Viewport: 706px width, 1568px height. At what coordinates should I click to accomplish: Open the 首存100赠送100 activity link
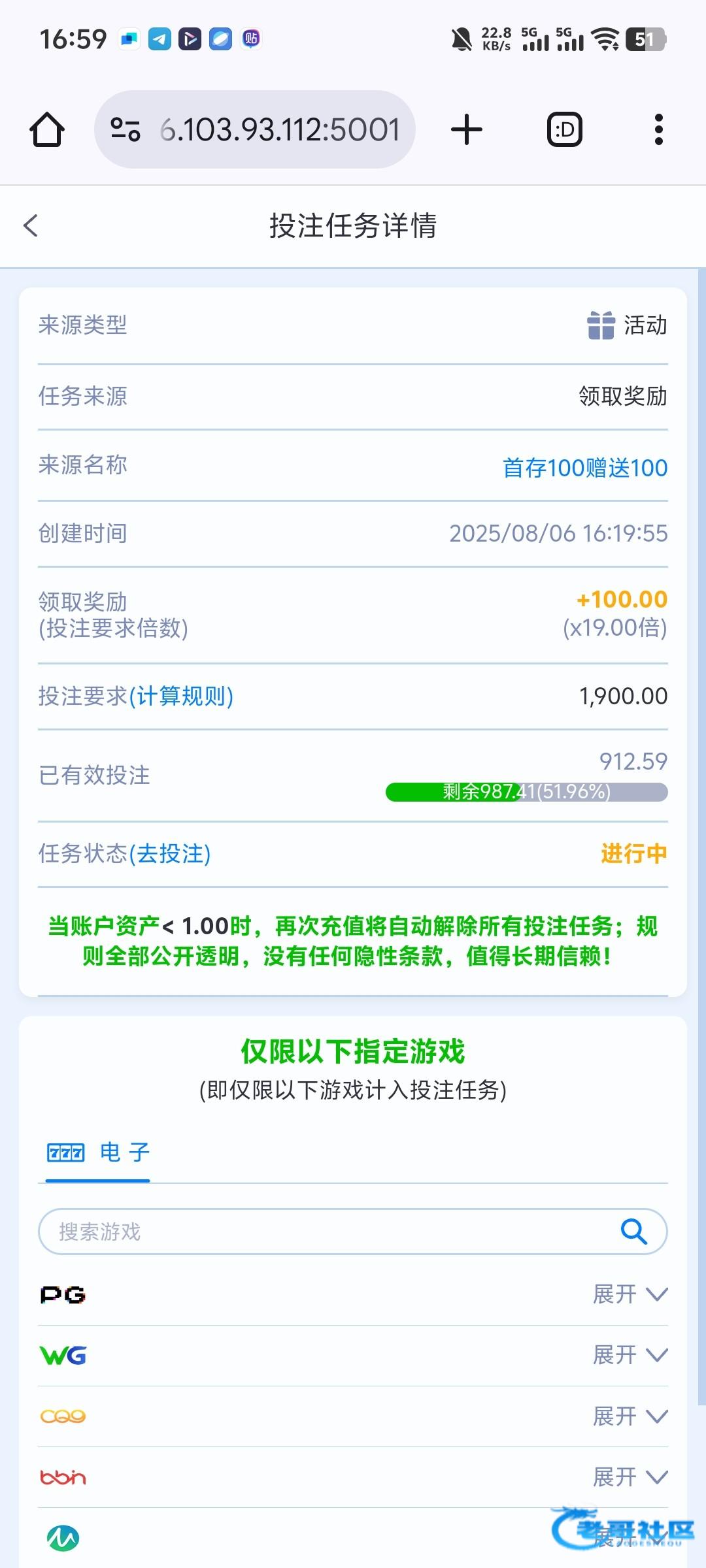pos(584,468)
